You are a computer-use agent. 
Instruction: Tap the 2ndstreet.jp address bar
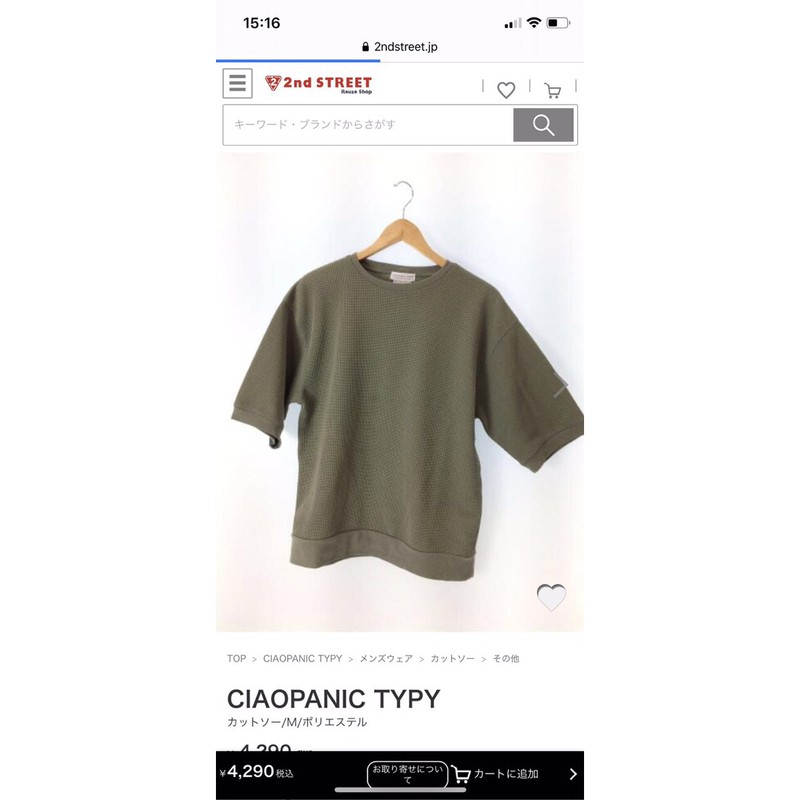400,46
